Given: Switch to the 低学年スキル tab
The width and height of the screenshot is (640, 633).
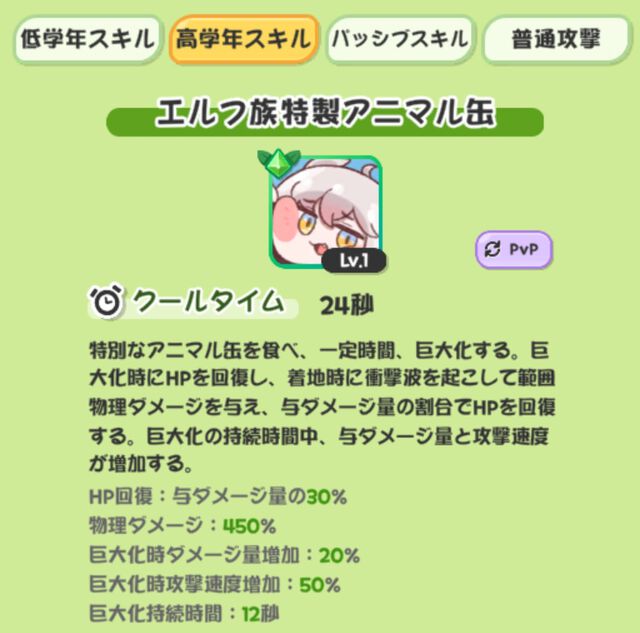Looking at the screenshot, I should click(x=88, y=40).
